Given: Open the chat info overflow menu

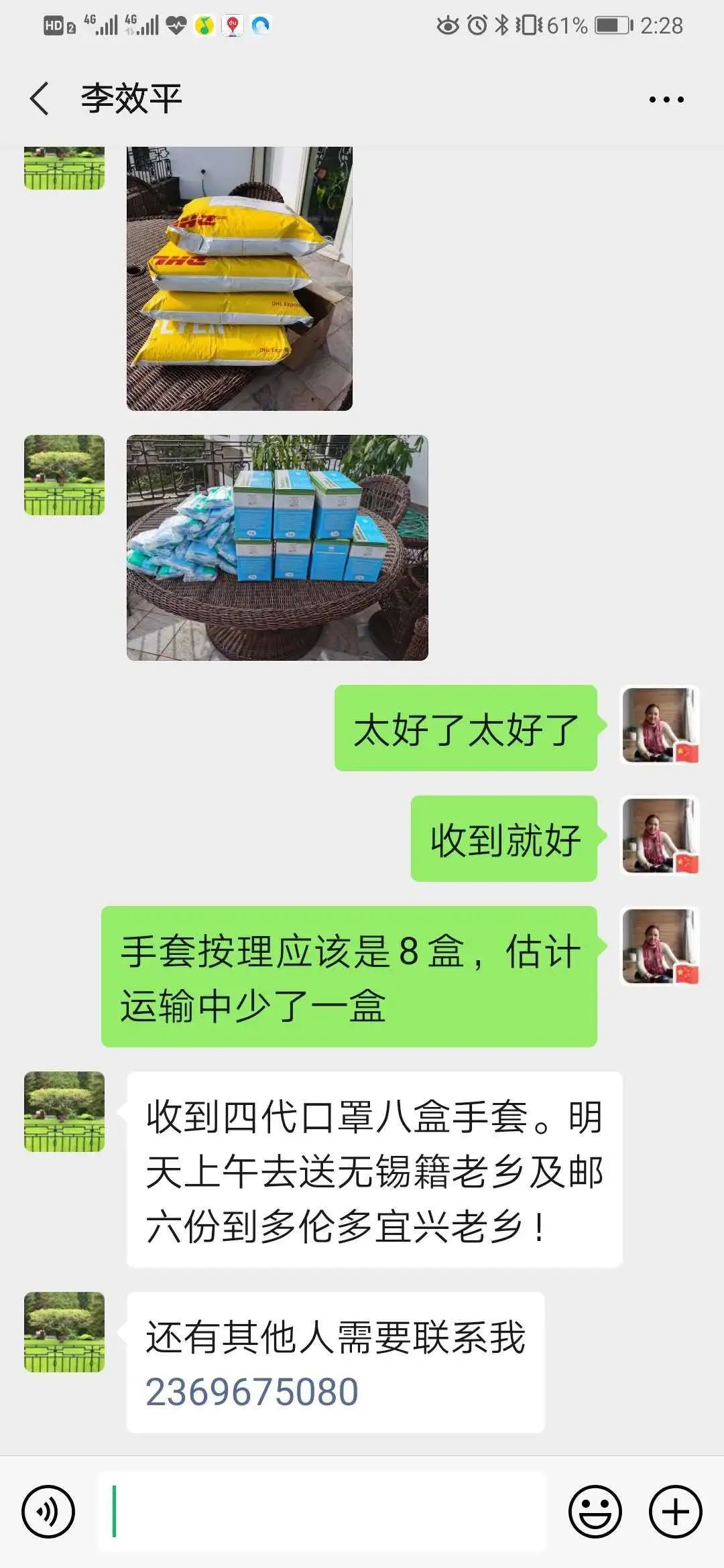Looking at the screenshot, I should (666, 99).
